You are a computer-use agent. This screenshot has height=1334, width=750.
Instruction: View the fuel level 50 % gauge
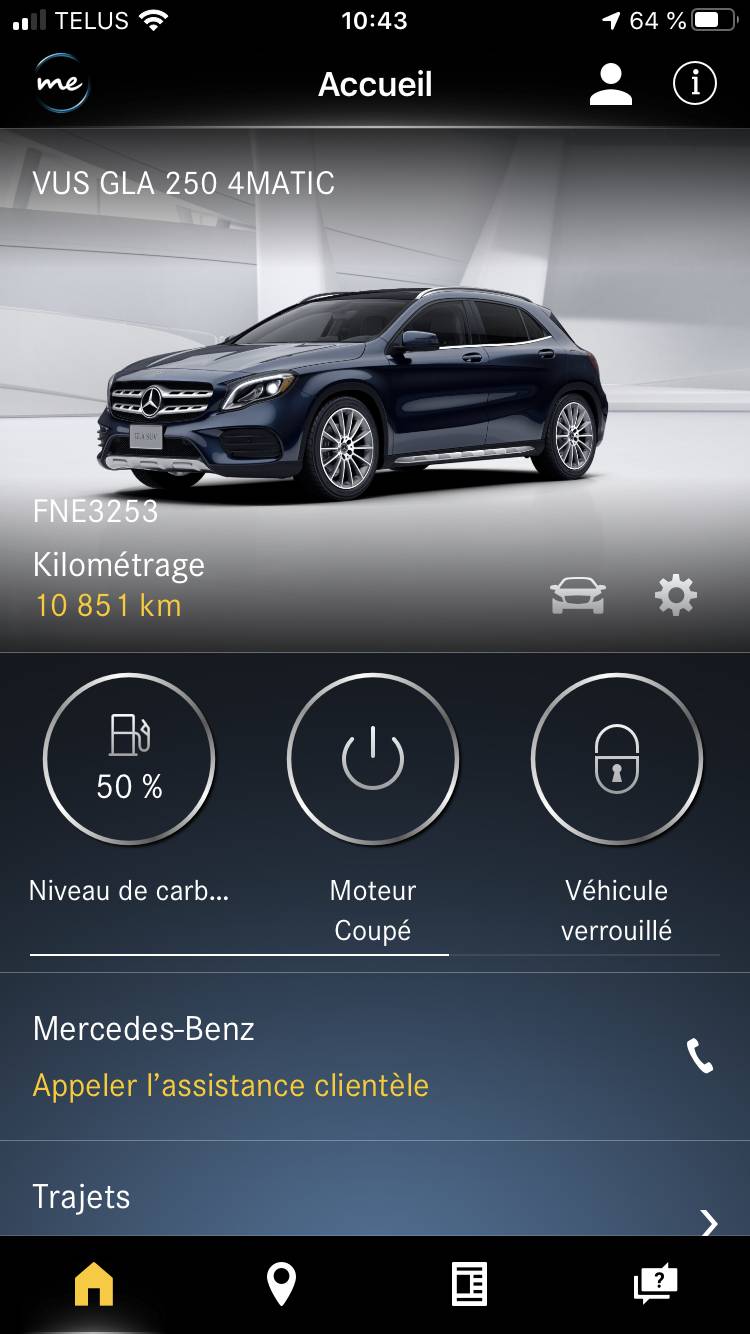(x=129, y=760)
